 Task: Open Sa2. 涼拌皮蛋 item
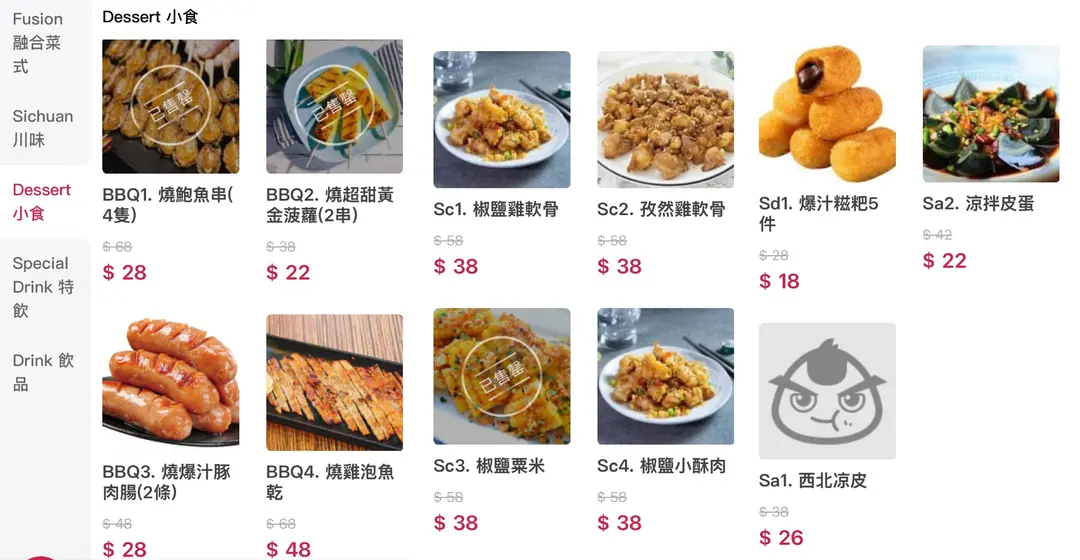[x=990, y=114]
